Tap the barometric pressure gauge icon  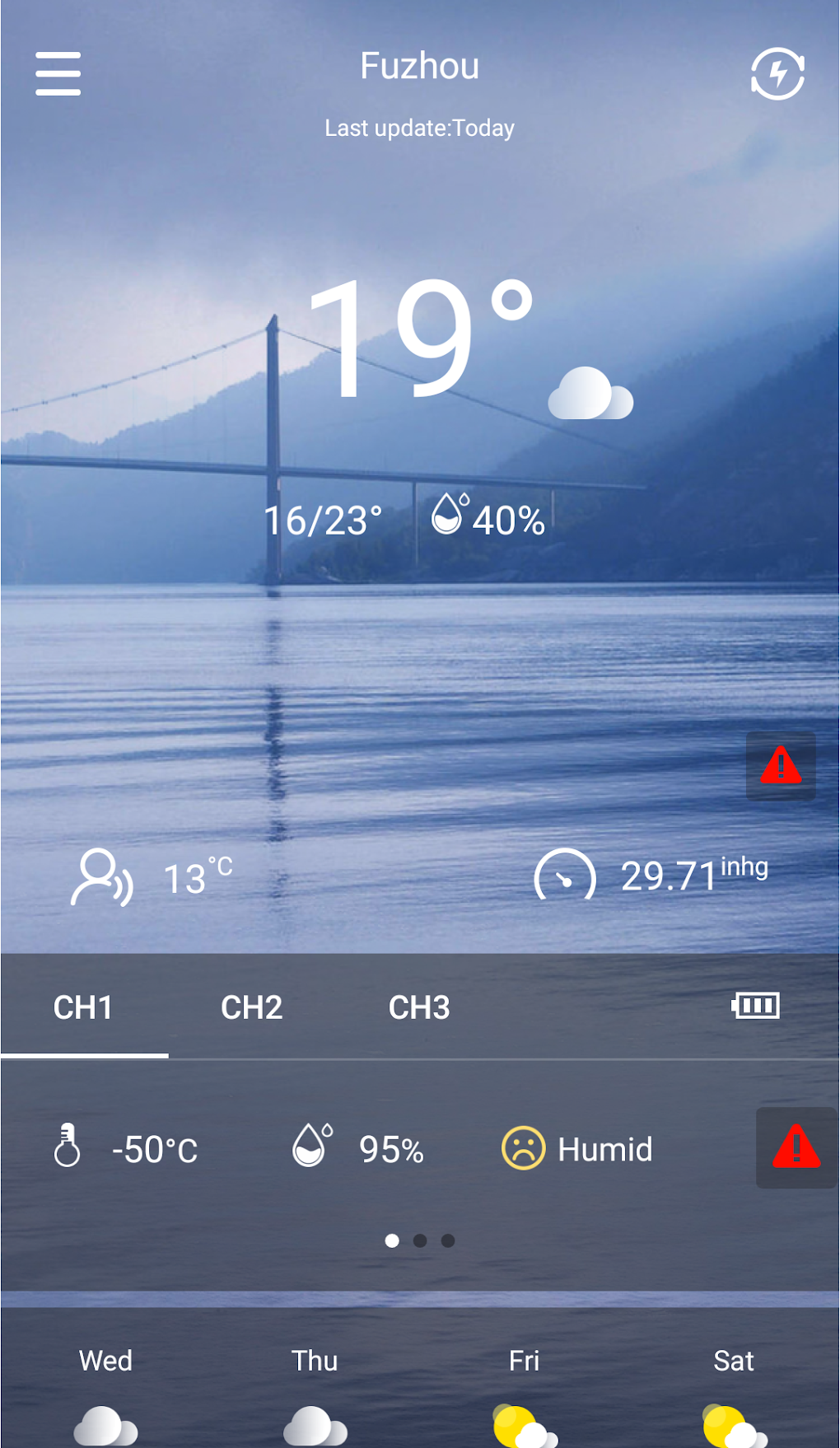click(x=566, y=876)
